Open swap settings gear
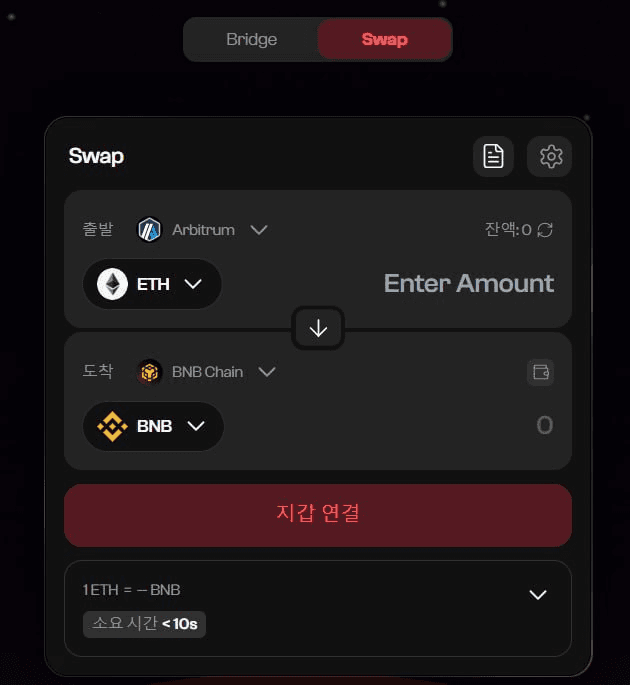The height and width of the screenshot is (685, 630). tap(550, 156)
